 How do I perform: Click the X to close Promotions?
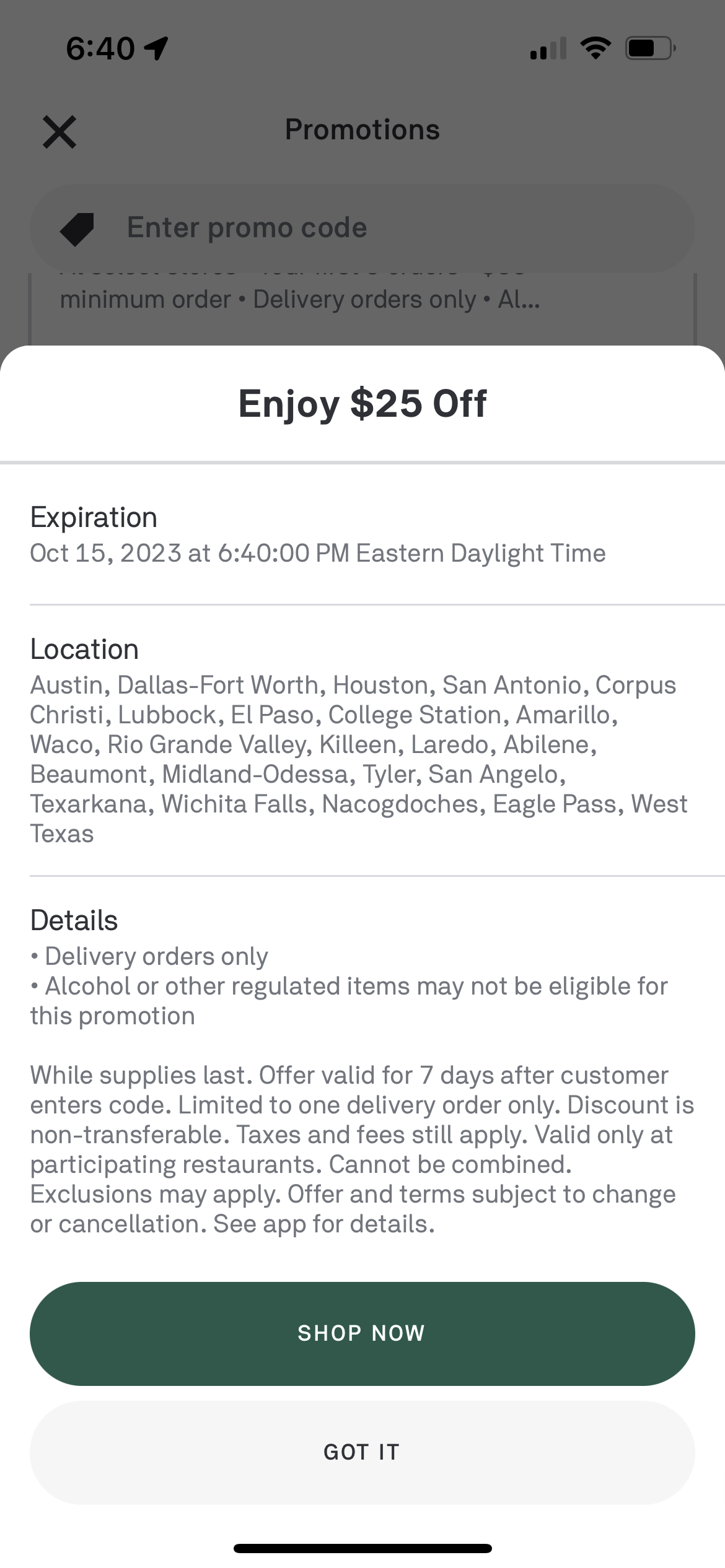(x=59, y=131)
